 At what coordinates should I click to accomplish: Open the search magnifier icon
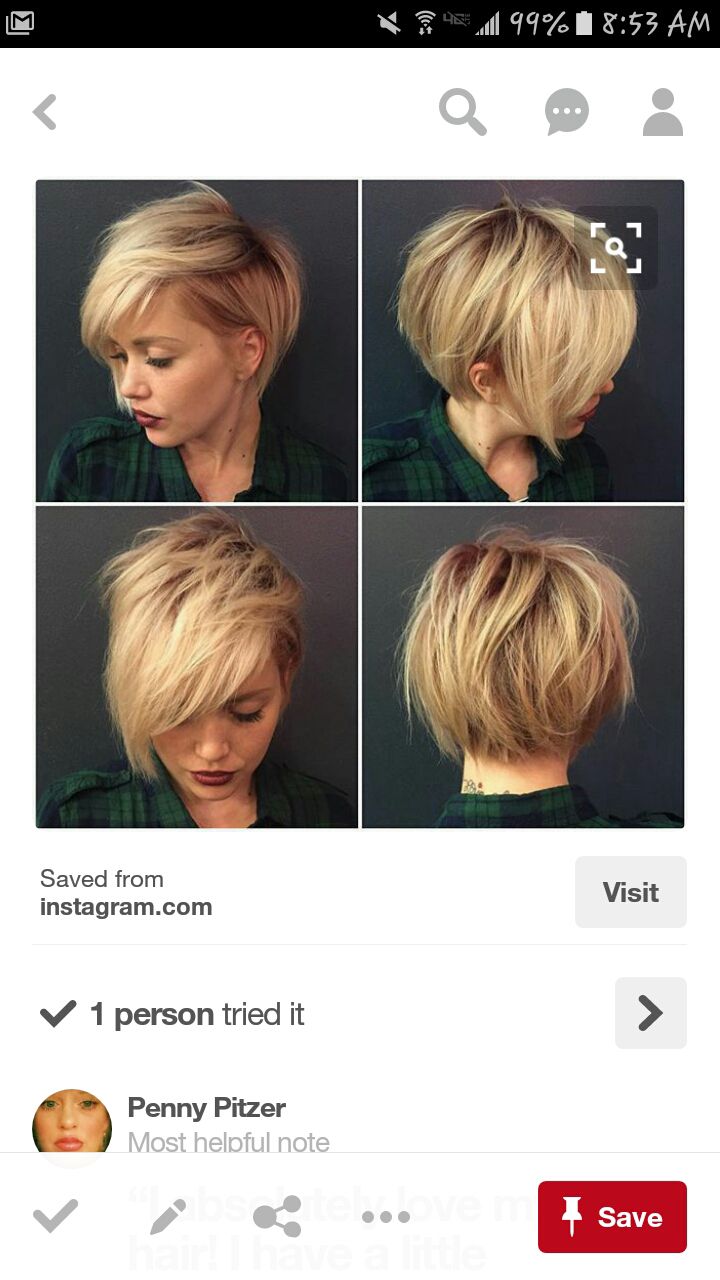(x=463, y=112)
